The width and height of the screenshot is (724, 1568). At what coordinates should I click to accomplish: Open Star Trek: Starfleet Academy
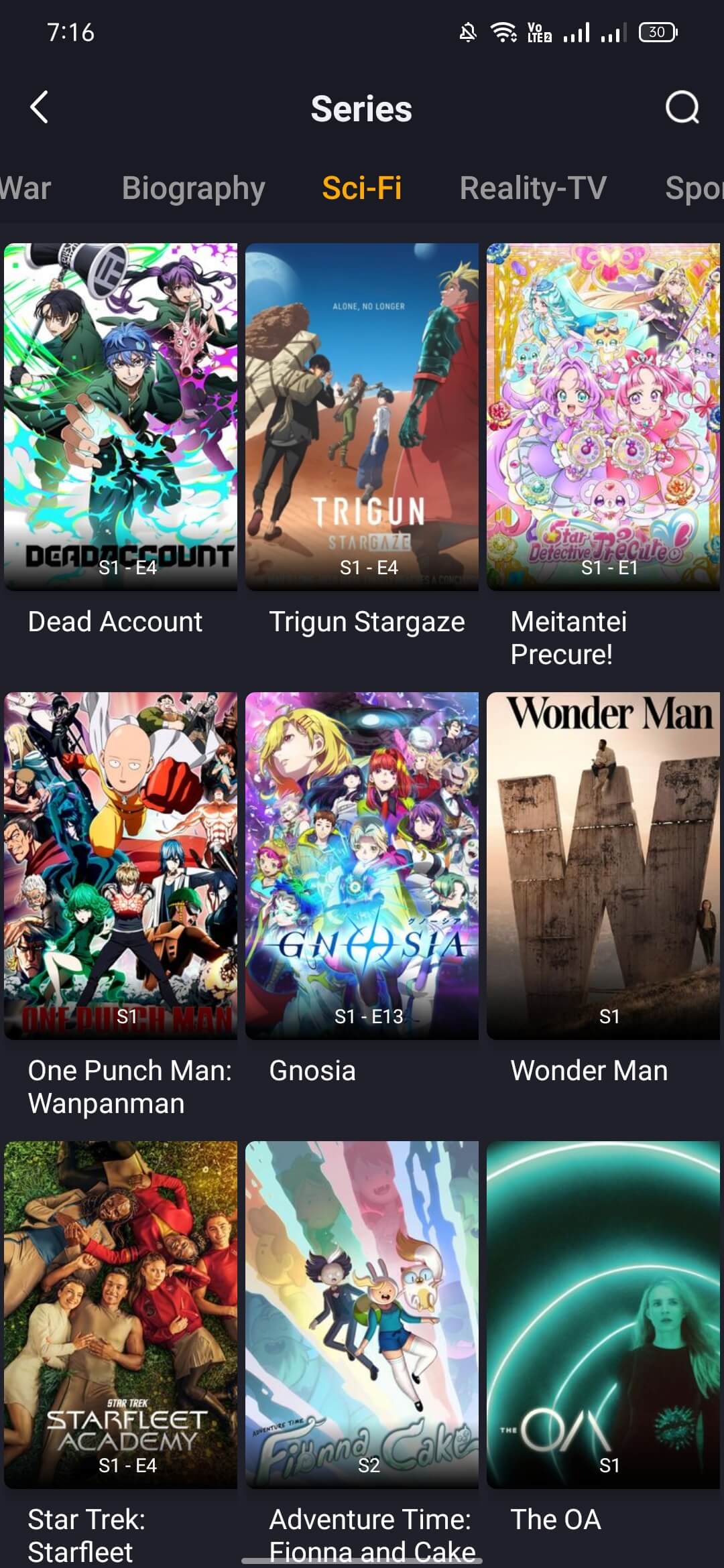121,1314
